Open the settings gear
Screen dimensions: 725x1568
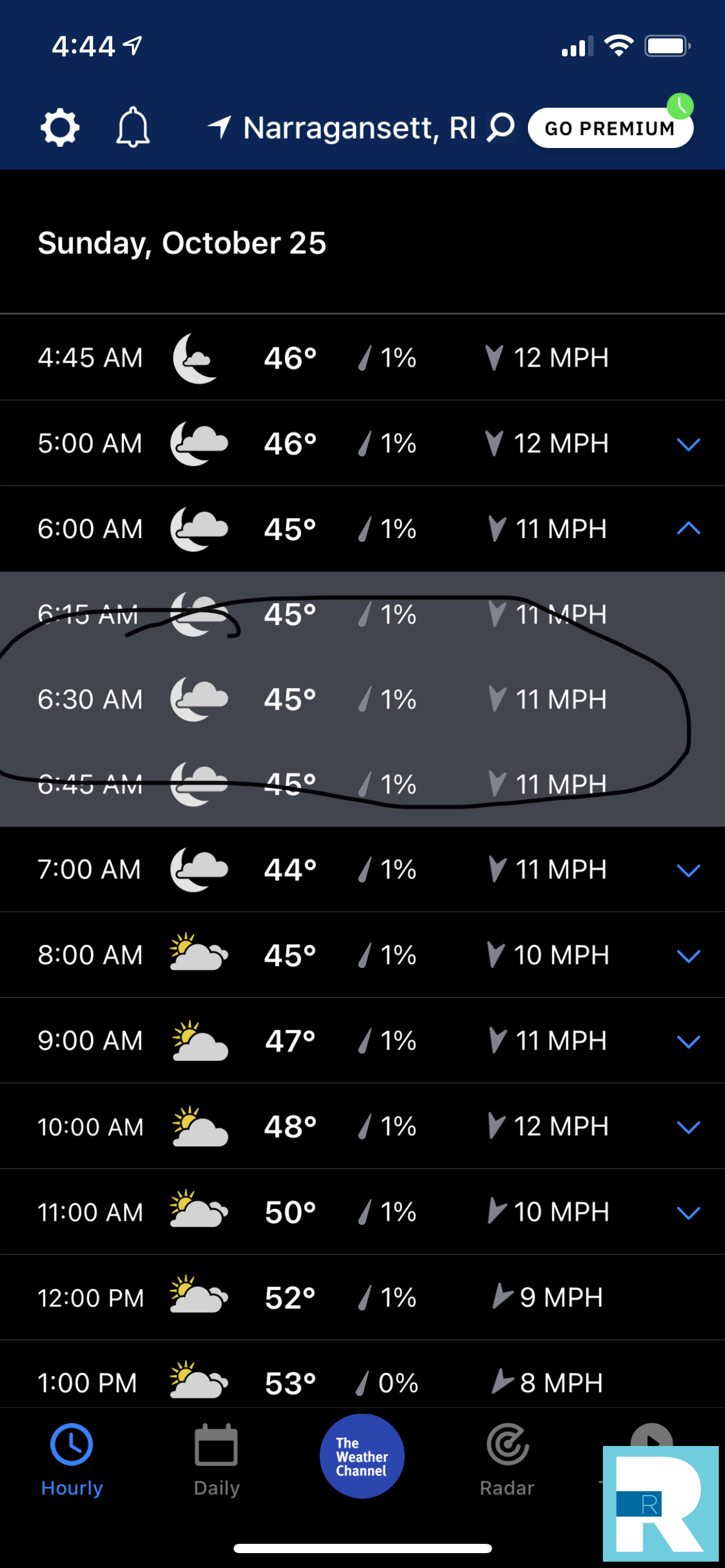pos(60,128)
